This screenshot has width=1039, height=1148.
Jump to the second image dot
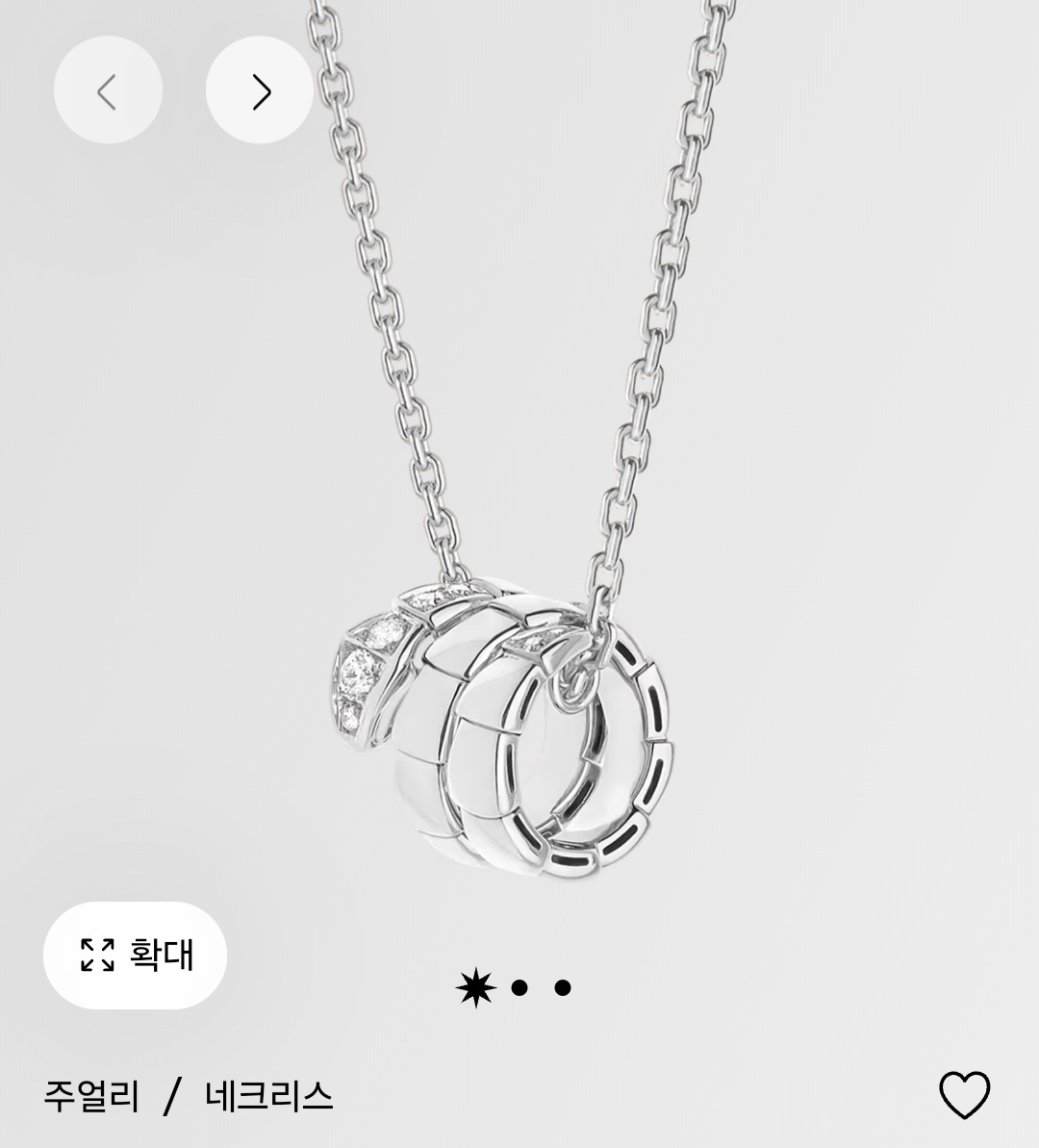519,987
